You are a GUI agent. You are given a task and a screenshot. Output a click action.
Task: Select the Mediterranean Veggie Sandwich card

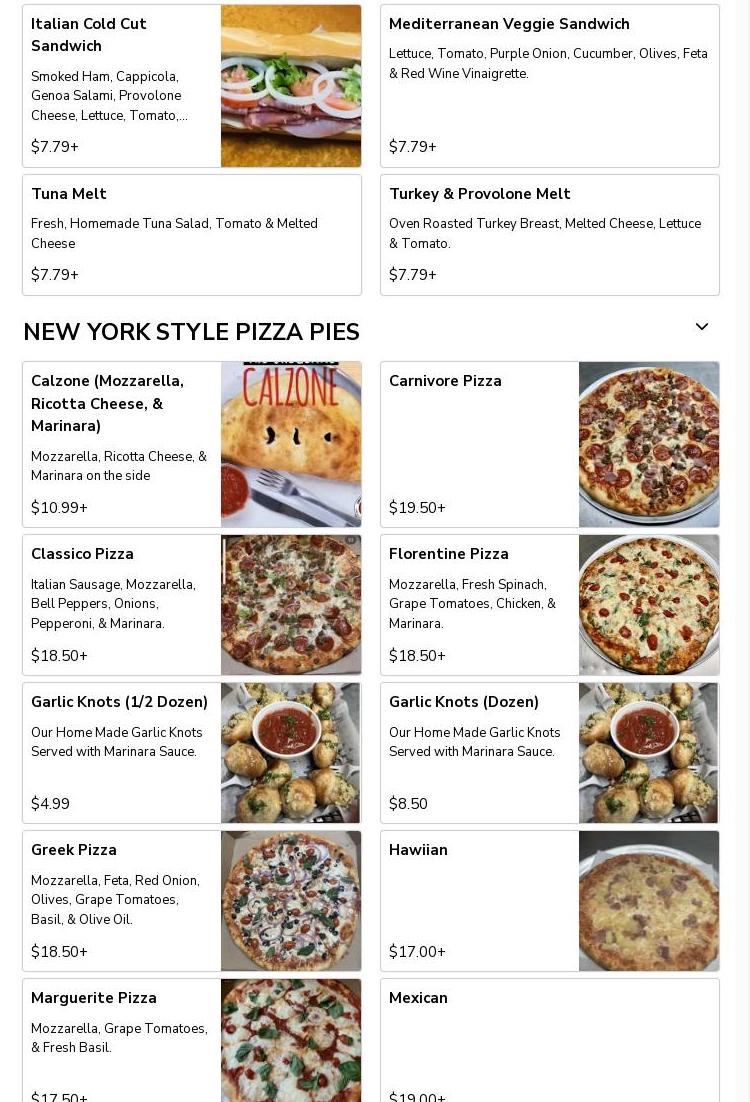coord(549,86)
